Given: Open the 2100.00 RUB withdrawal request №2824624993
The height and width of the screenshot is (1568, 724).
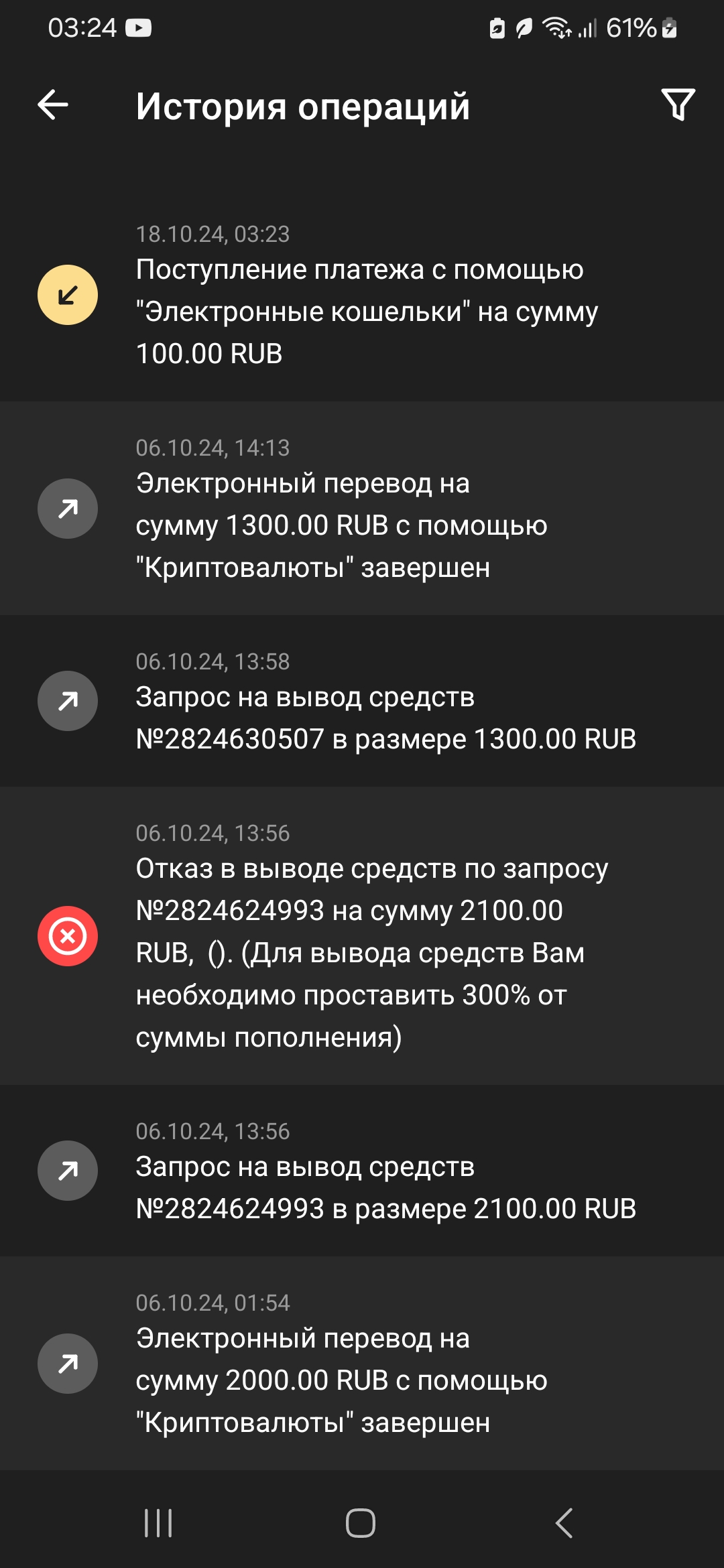Looking at the screenshot, I should tap(362, 1171).
